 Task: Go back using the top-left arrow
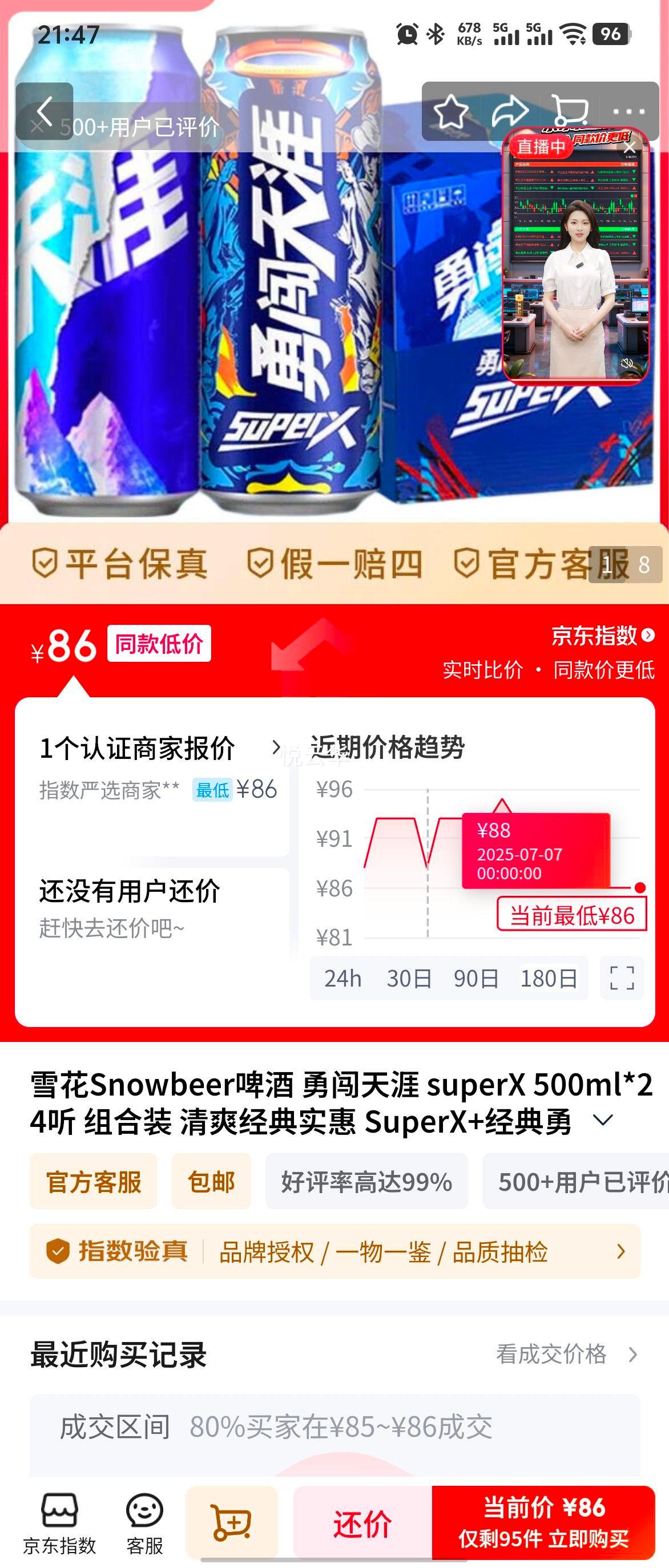(46, 111)
